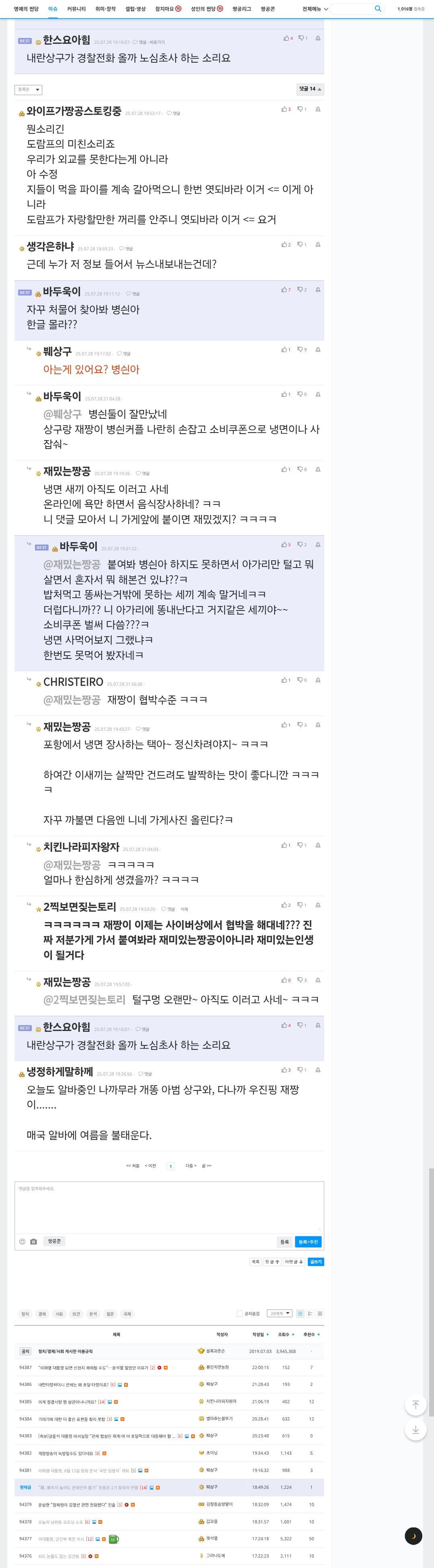The width and height of the screenshot is (434, 1568).
Task: Change the 등록순 comment sort dropdown
Action: [x=28, y=90]
